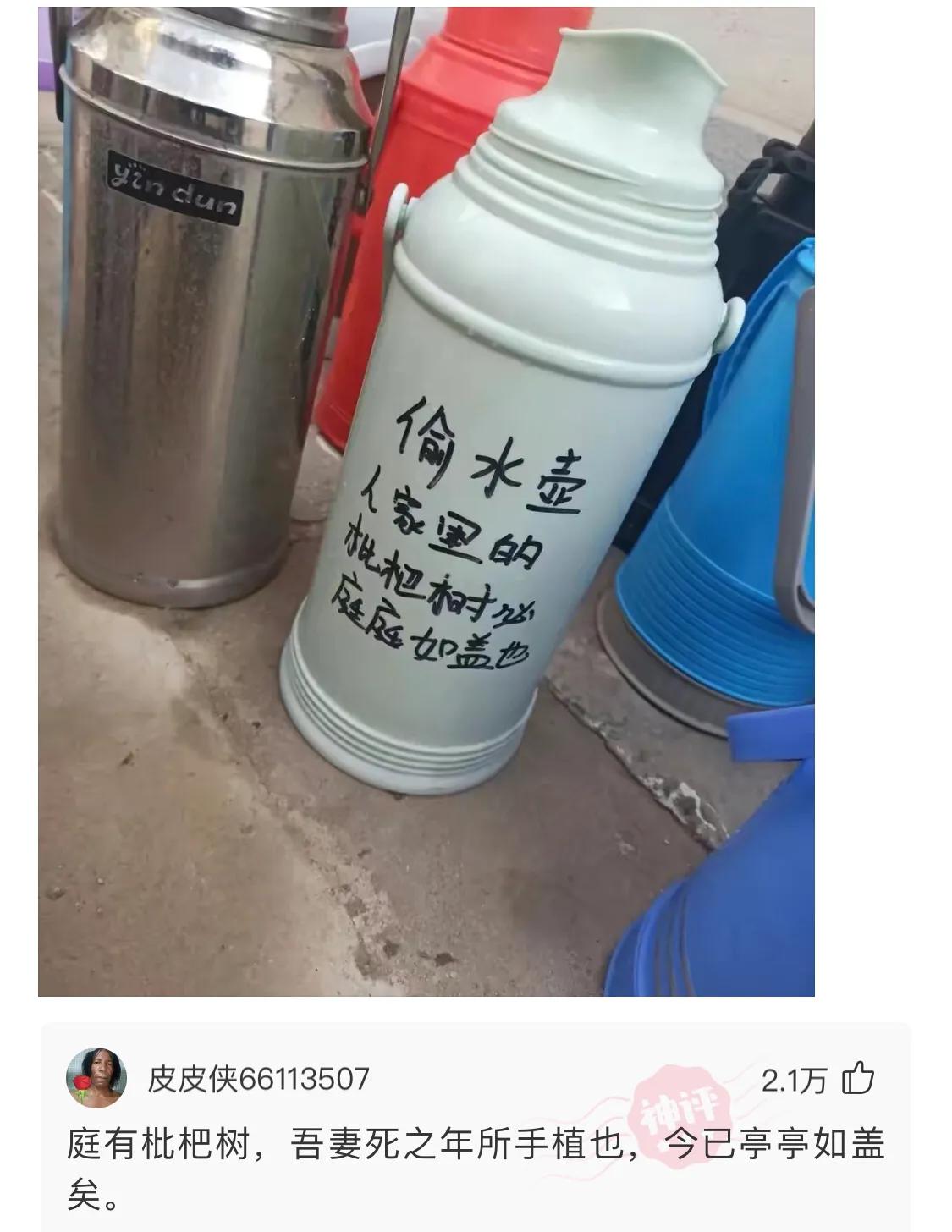The image size is (952, 1232).
Task: Open the avatar of 皮皮侠66113507
Action: (96, 1077)
